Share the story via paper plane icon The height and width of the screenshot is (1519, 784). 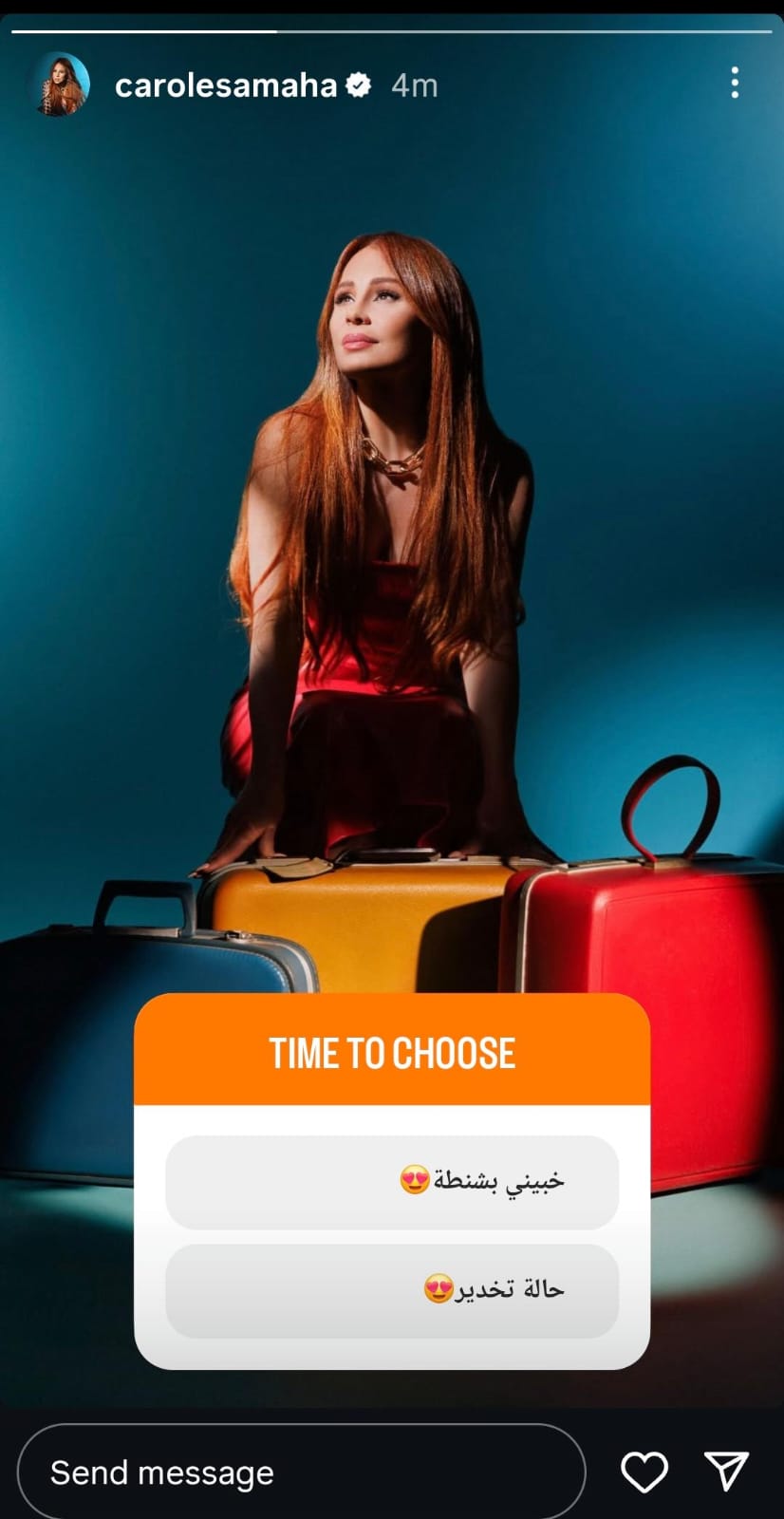pos(727,1472)
